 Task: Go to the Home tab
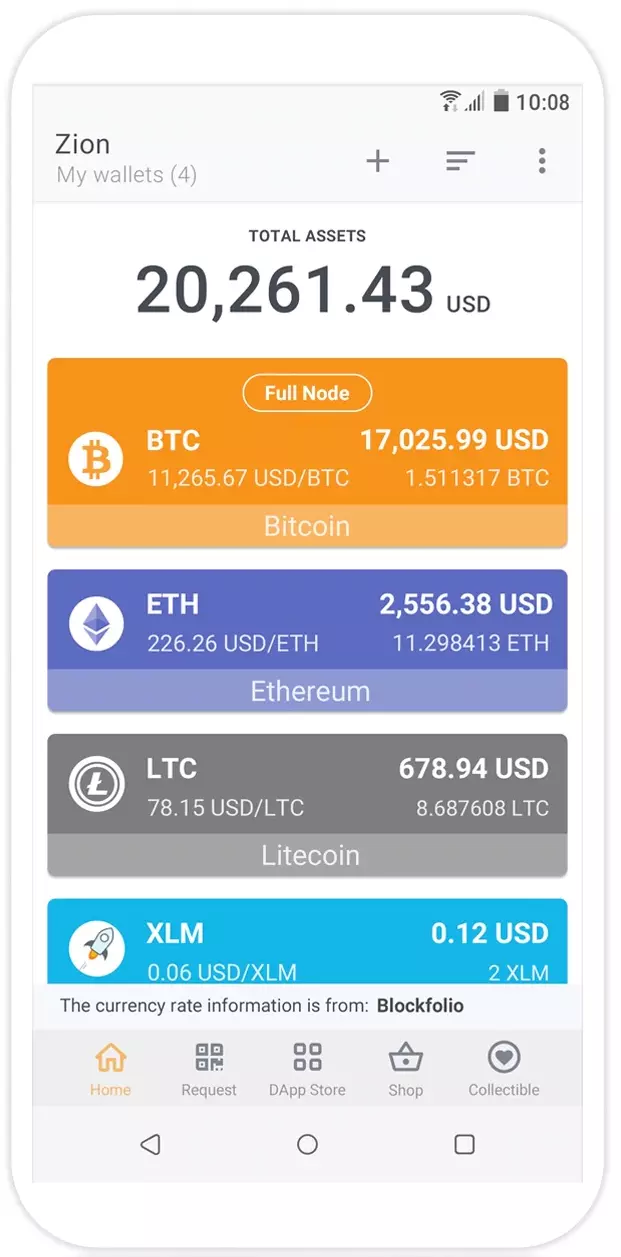point(110,1068)
